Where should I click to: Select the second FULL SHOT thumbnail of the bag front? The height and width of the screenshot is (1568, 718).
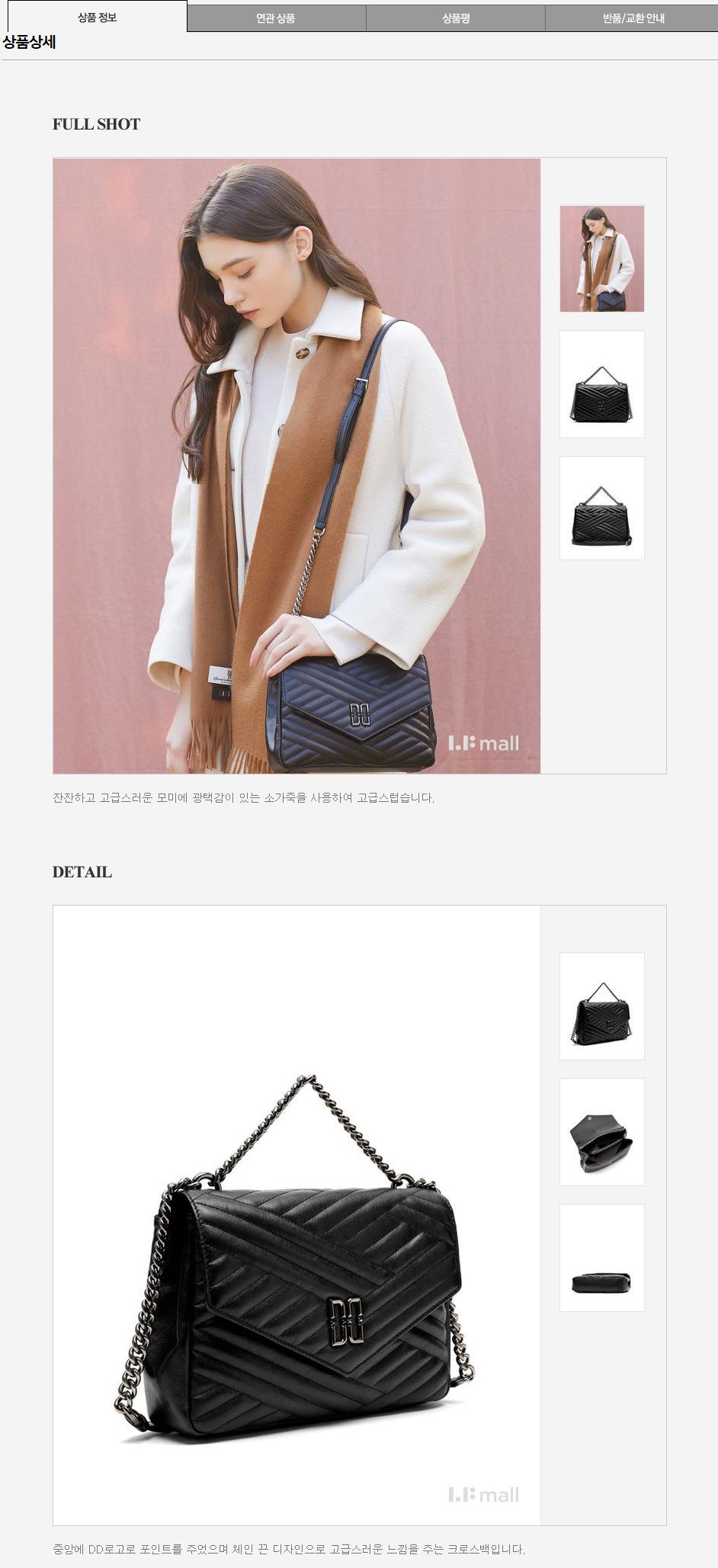pos(601,384)
